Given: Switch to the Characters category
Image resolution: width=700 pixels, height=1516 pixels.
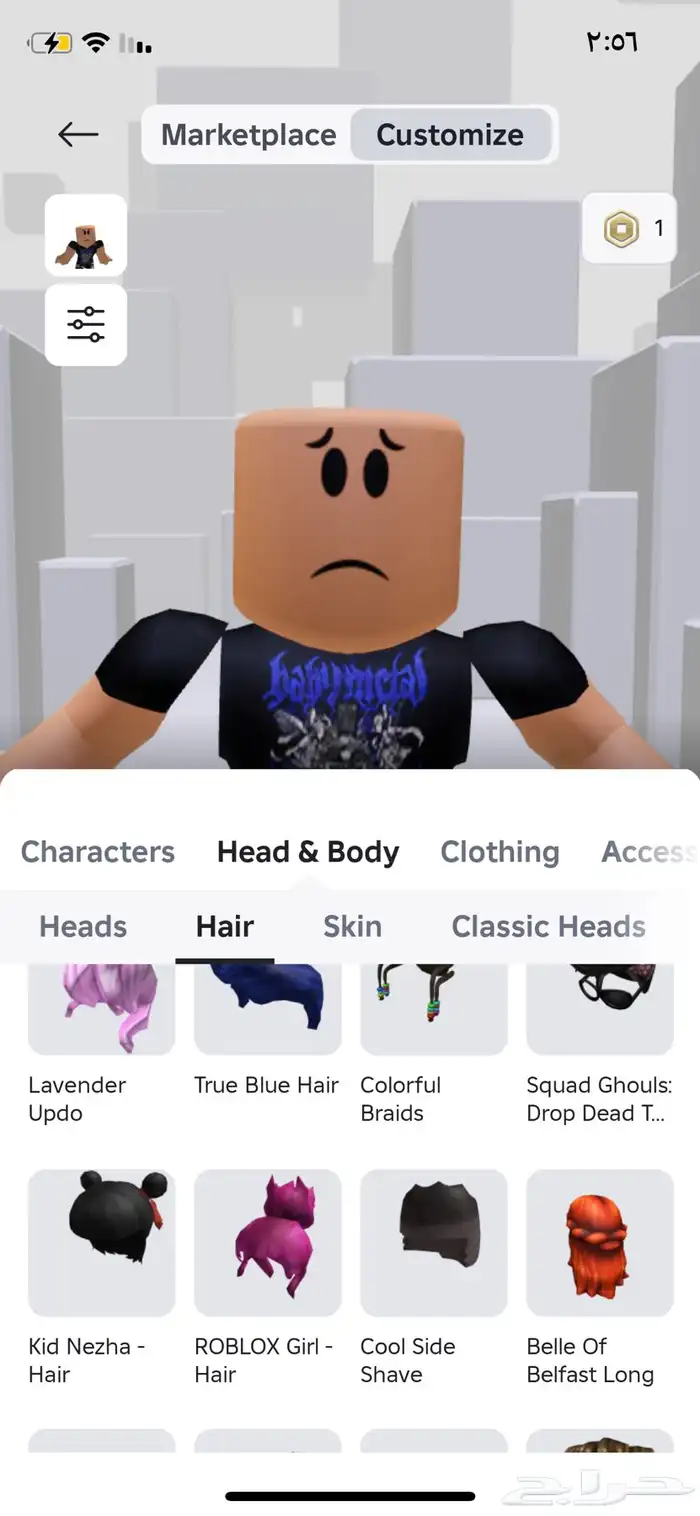Looking at the screenshot, I should [x=98, y=852].
